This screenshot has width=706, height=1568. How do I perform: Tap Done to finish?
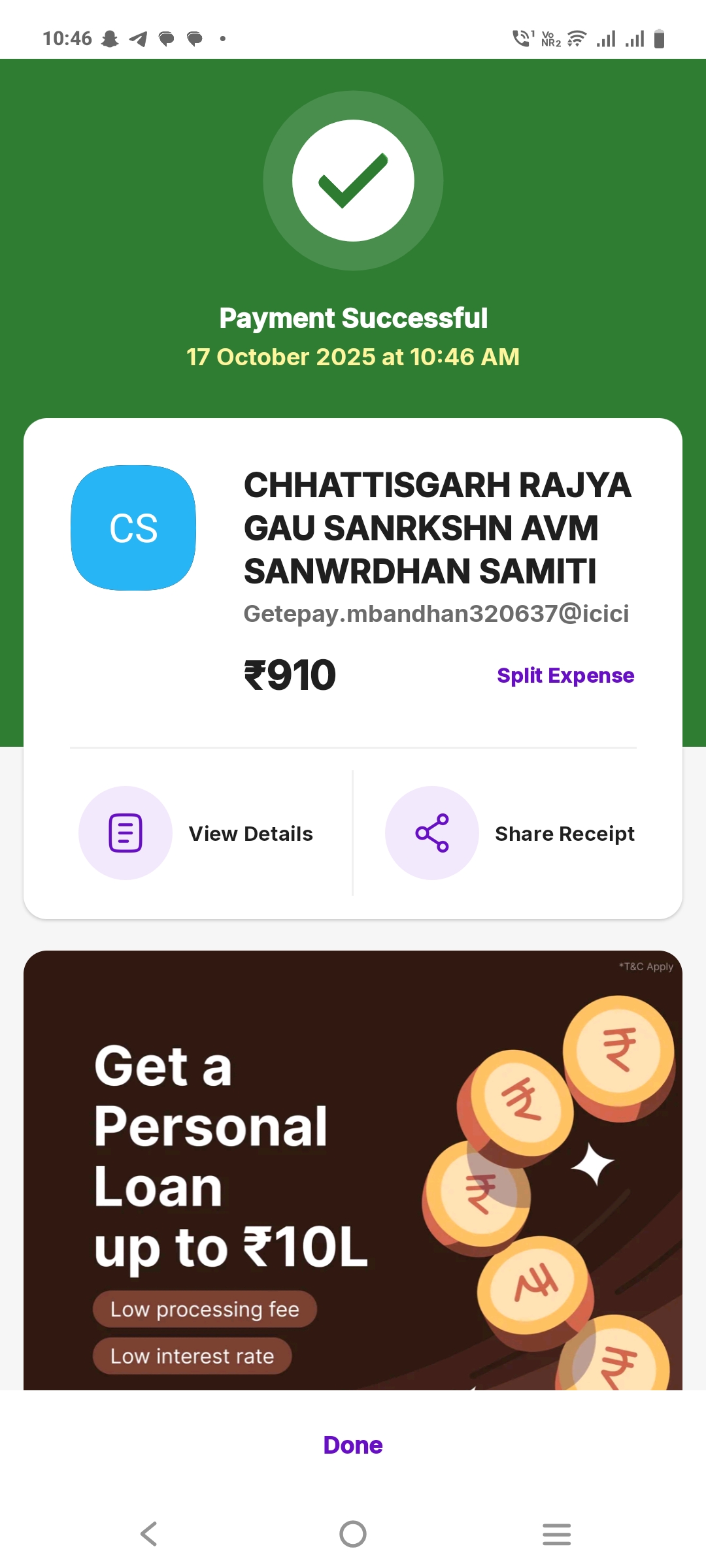point(353,1445)
